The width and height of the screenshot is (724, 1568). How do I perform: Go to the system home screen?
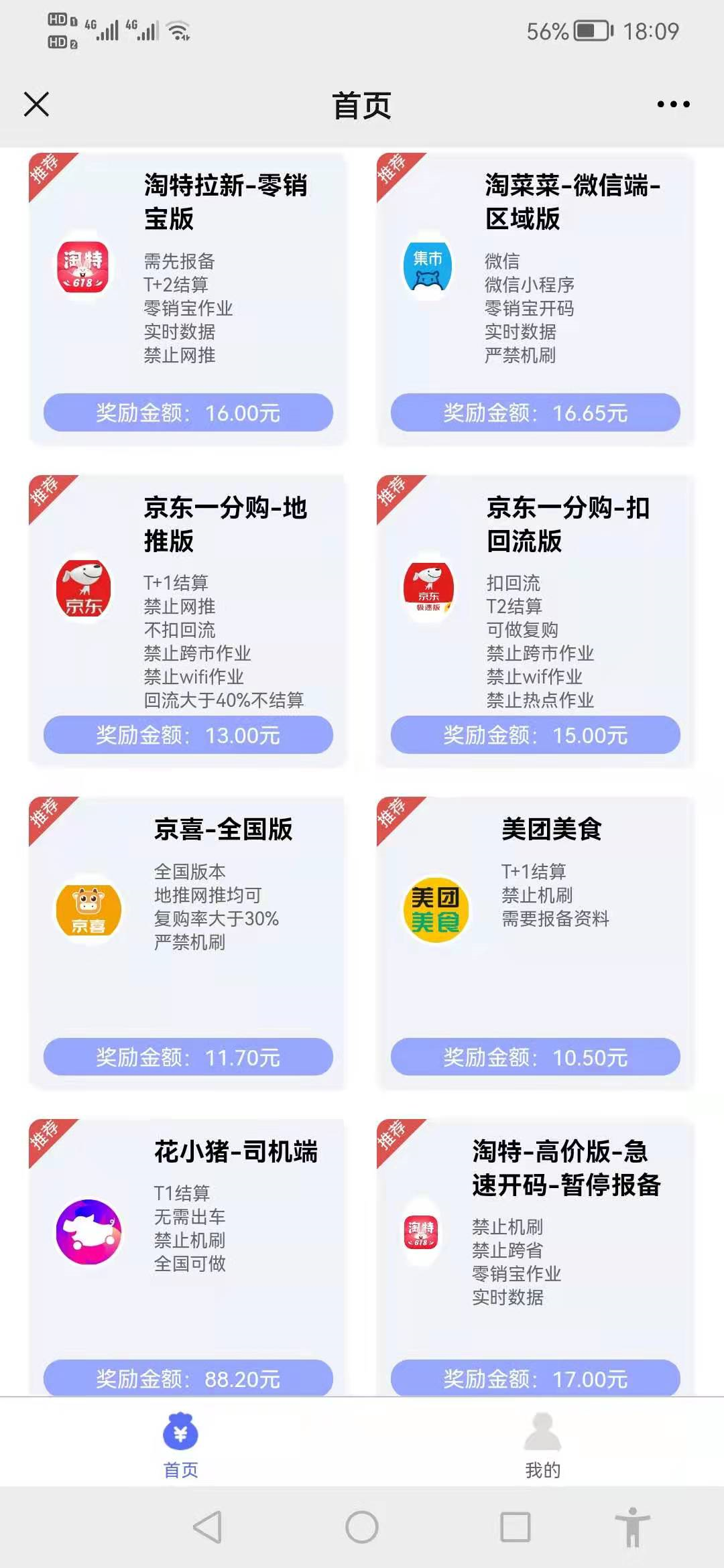[x=362, y=1528]
